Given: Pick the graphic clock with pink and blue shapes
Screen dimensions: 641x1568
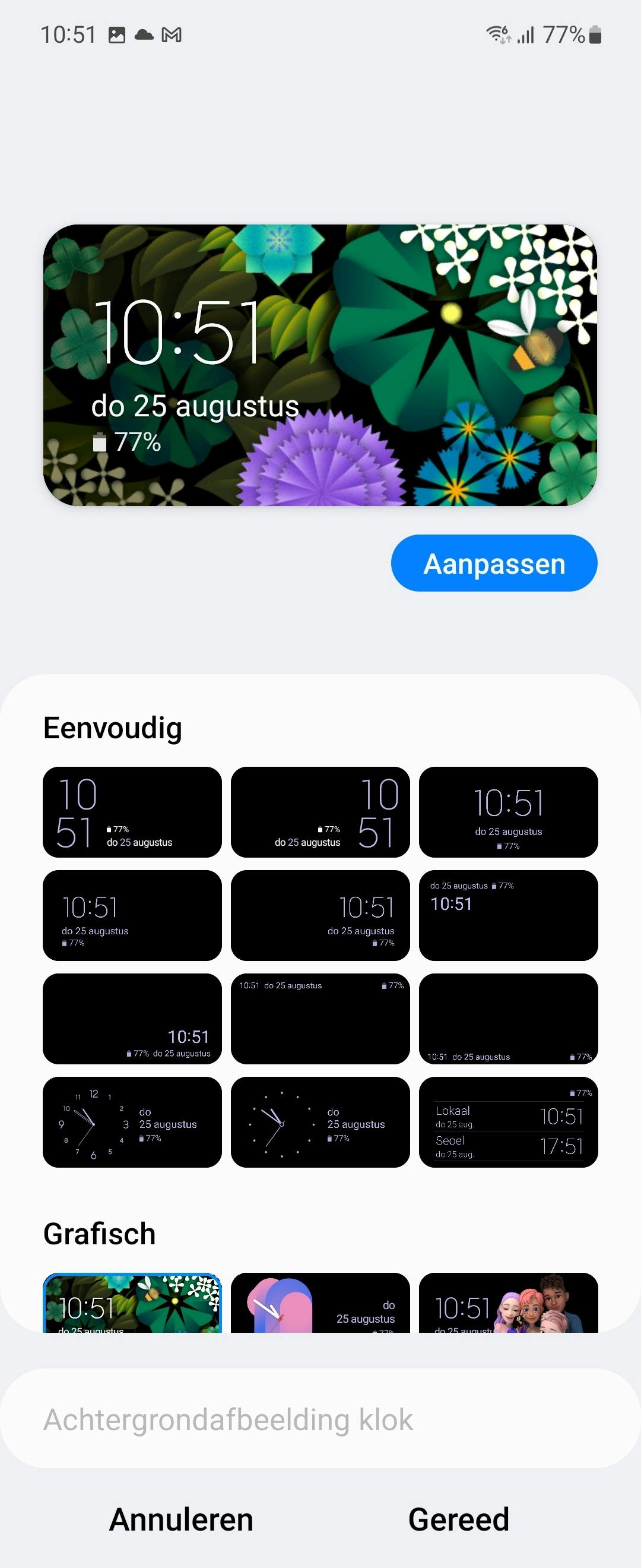Looking at the screenshot, I should pos(320,1304).
